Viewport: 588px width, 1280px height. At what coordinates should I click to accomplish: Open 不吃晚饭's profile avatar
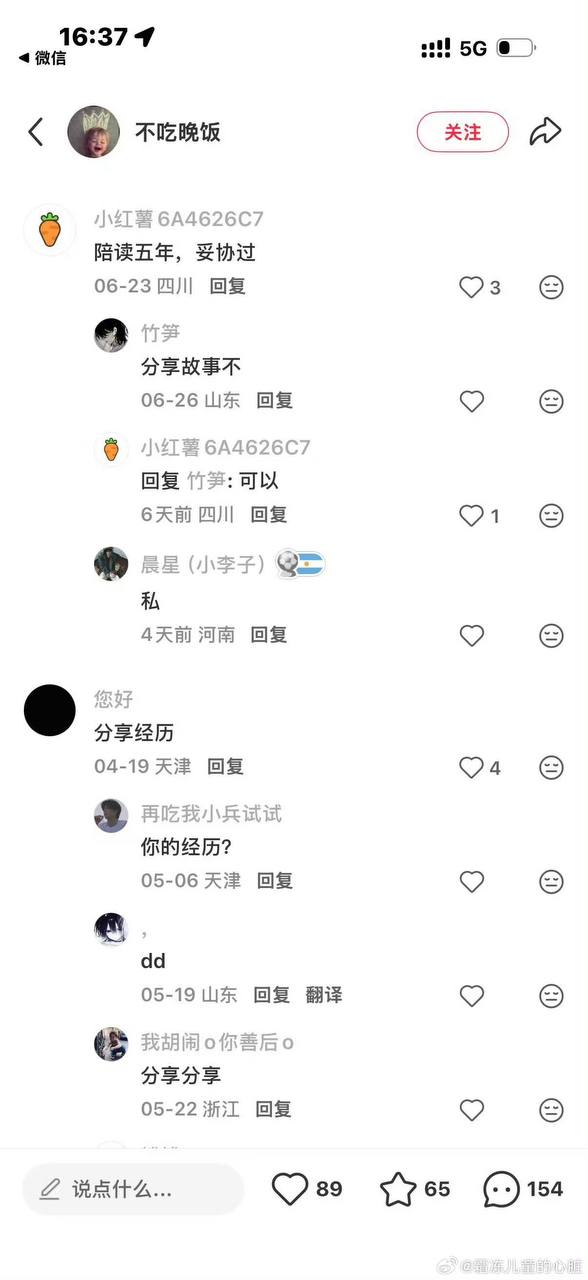[93, 132]
